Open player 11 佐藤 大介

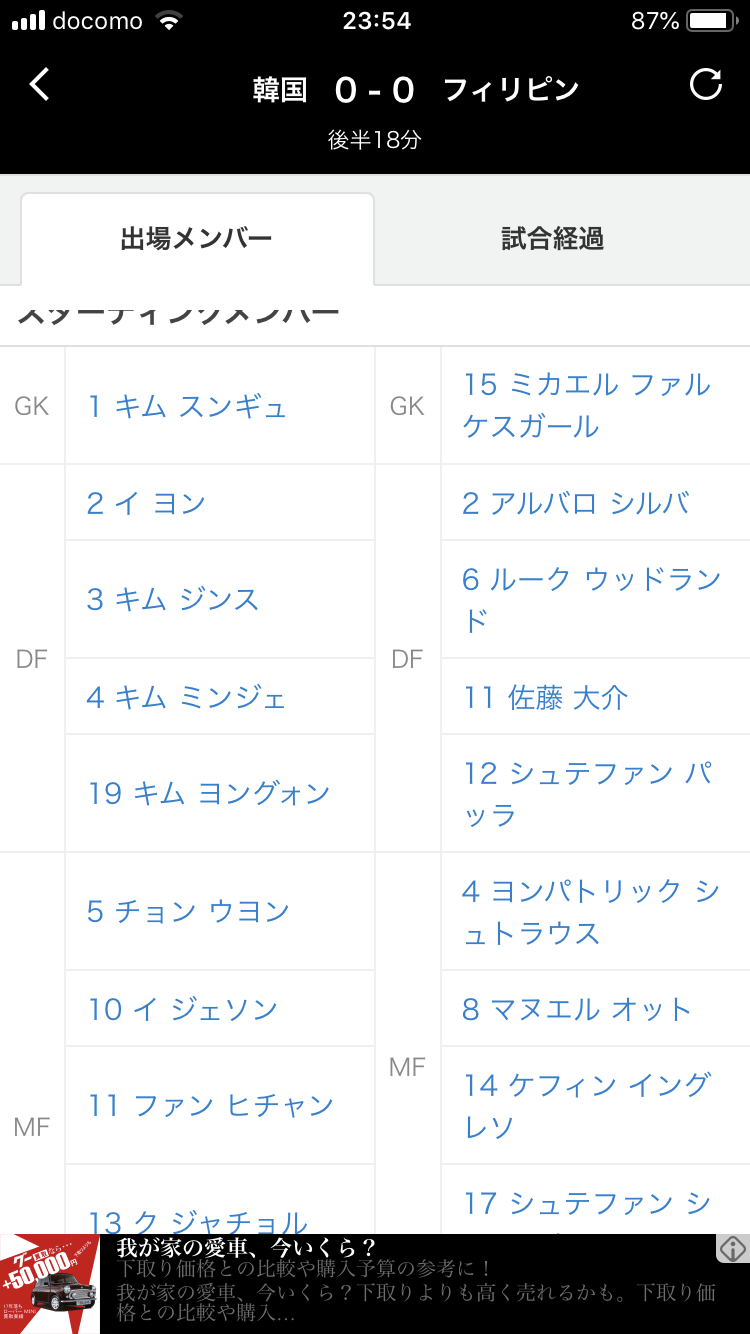[x=545, y=697]
